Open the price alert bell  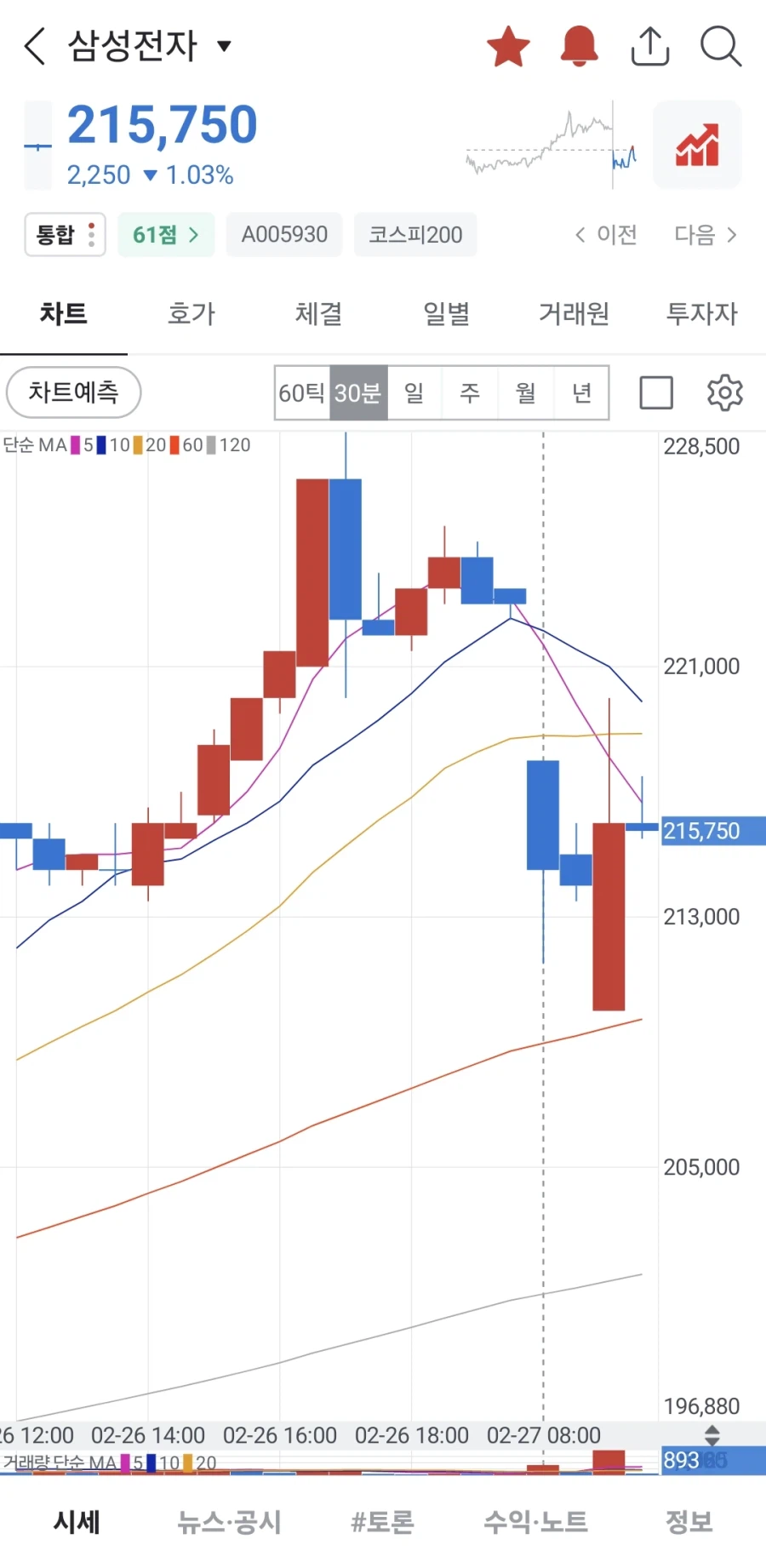(579, 46)
